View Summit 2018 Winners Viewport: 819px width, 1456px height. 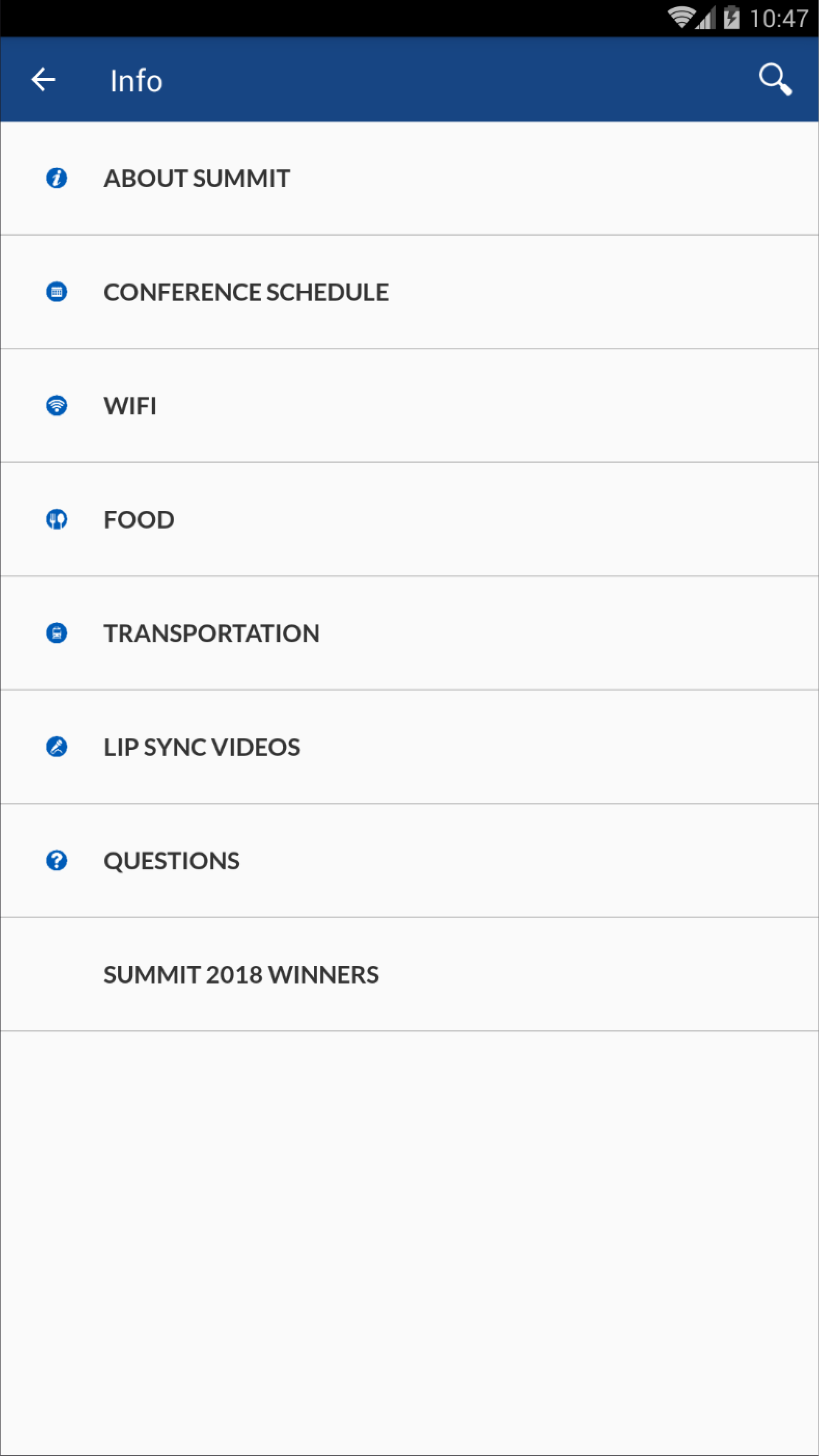(x=410, y=975)
